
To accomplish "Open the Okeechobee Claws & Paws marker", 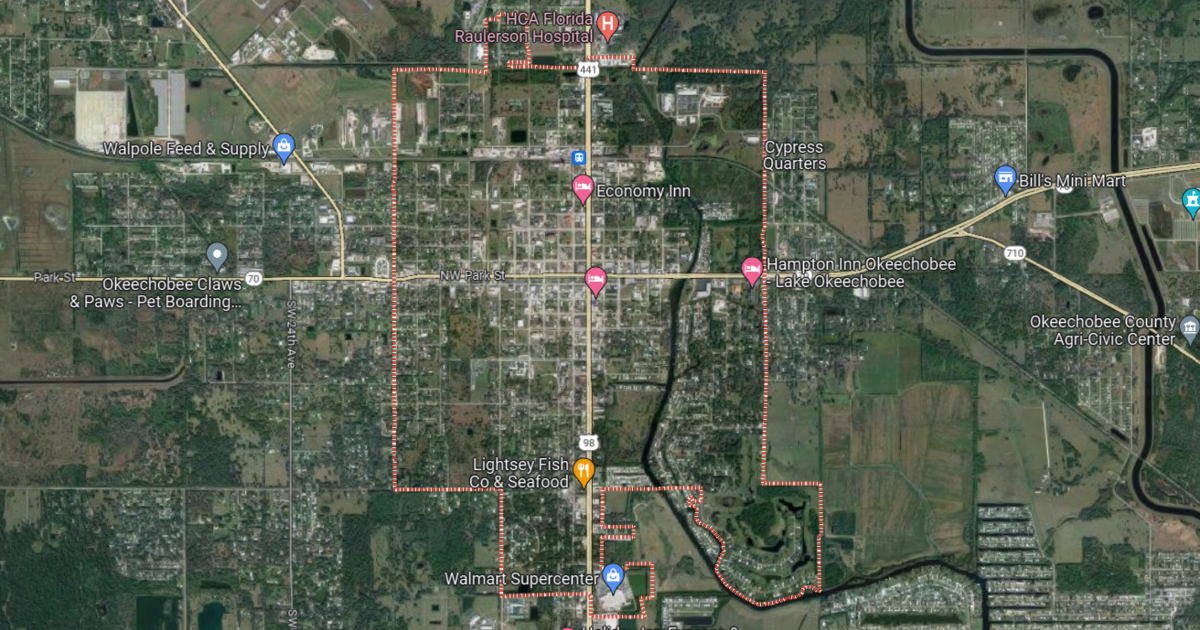I will pyautogui.click(x=217, y=255).
